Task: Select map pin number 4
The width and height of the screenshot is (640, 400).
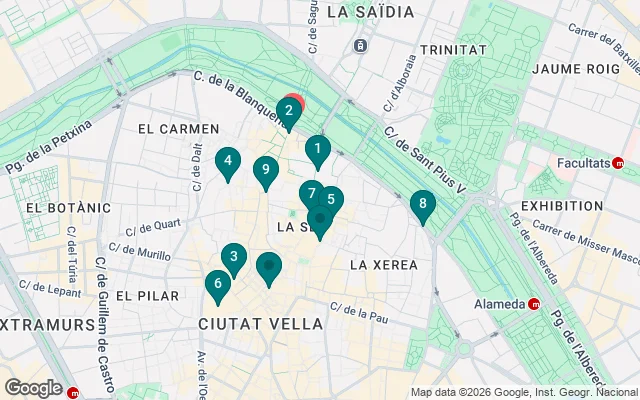Action: (x=228, y=161)
